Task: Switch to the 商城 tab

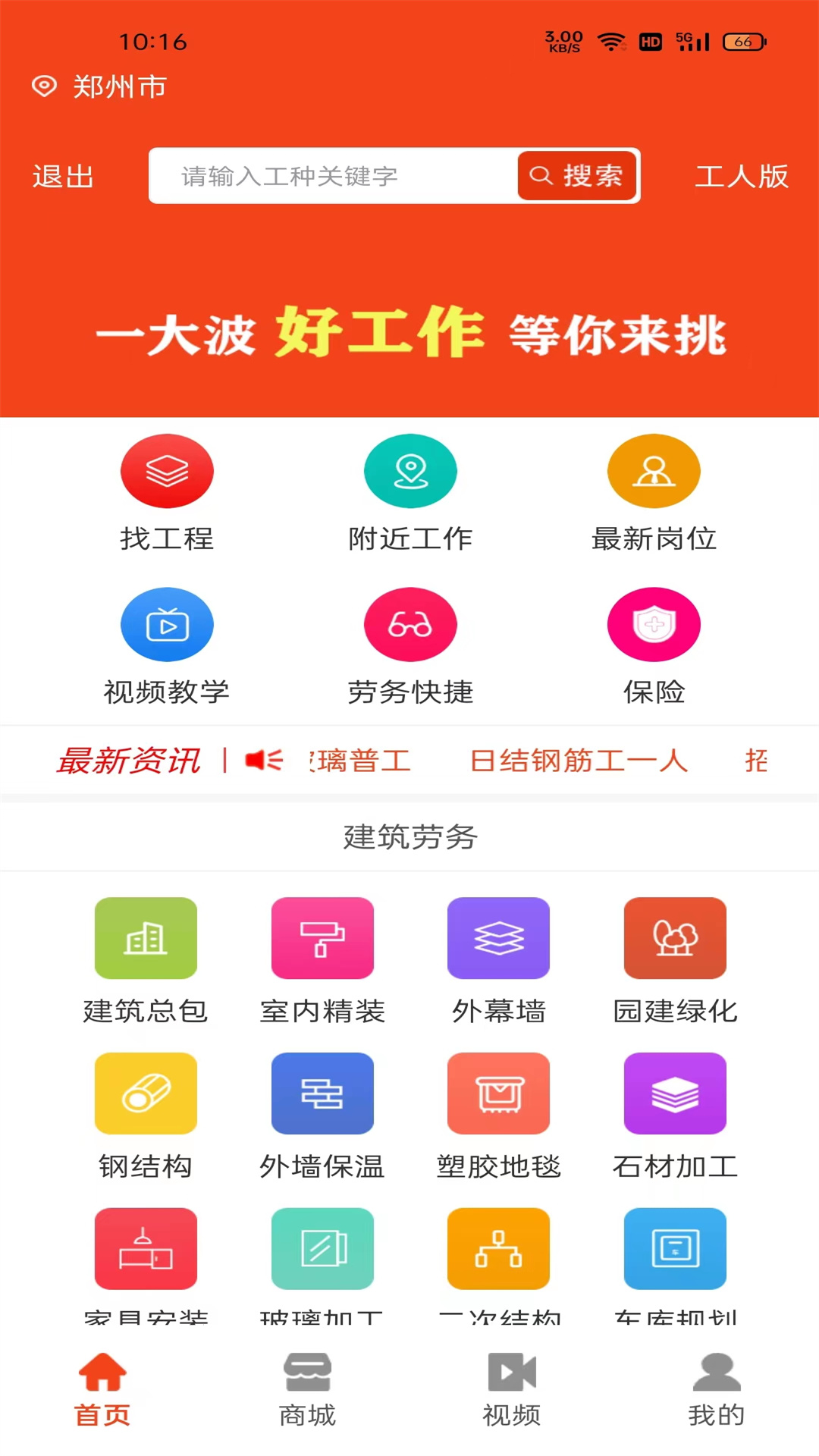Action: (x=307, y=1390)
